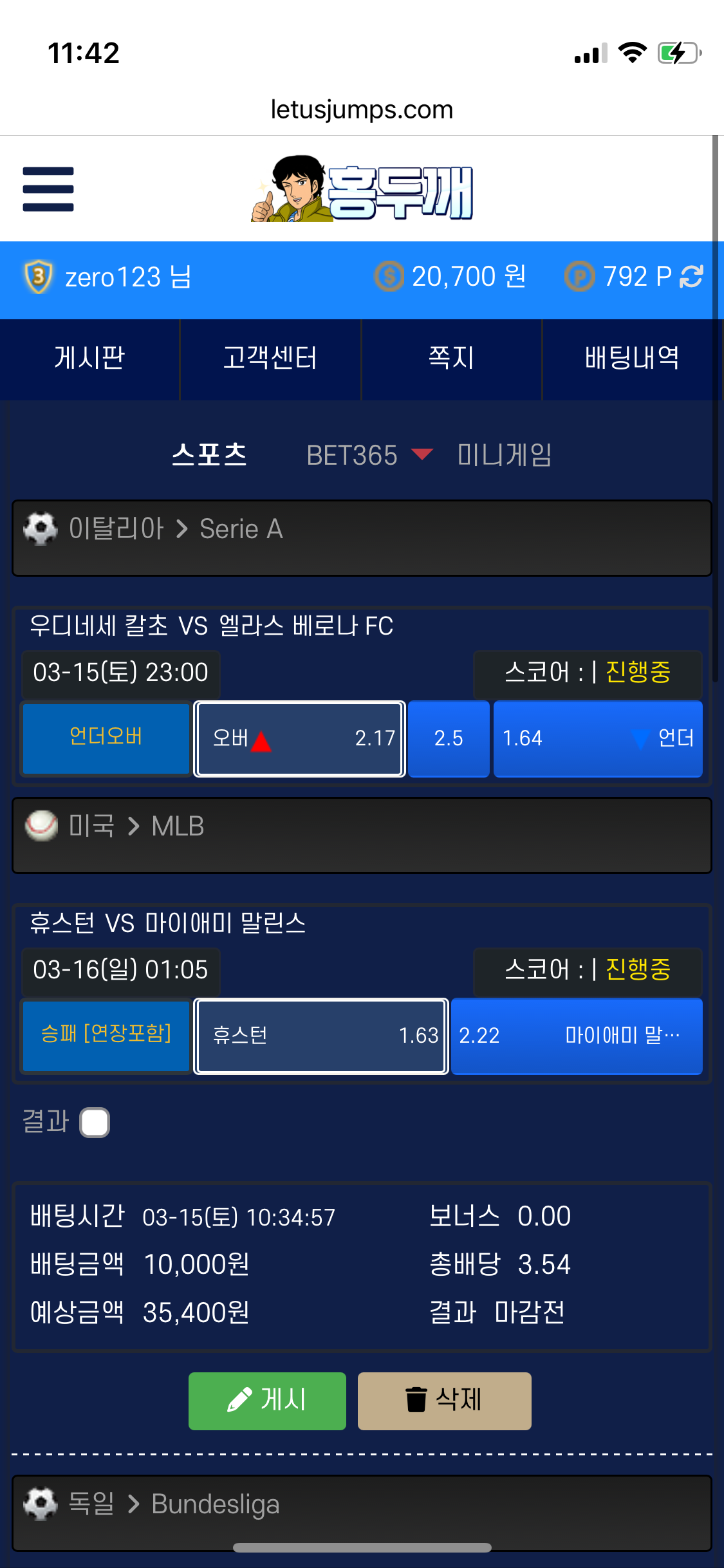Open the 홍두깨 logo home link
Screen dimensions: 724x1568
click(362, 189)
